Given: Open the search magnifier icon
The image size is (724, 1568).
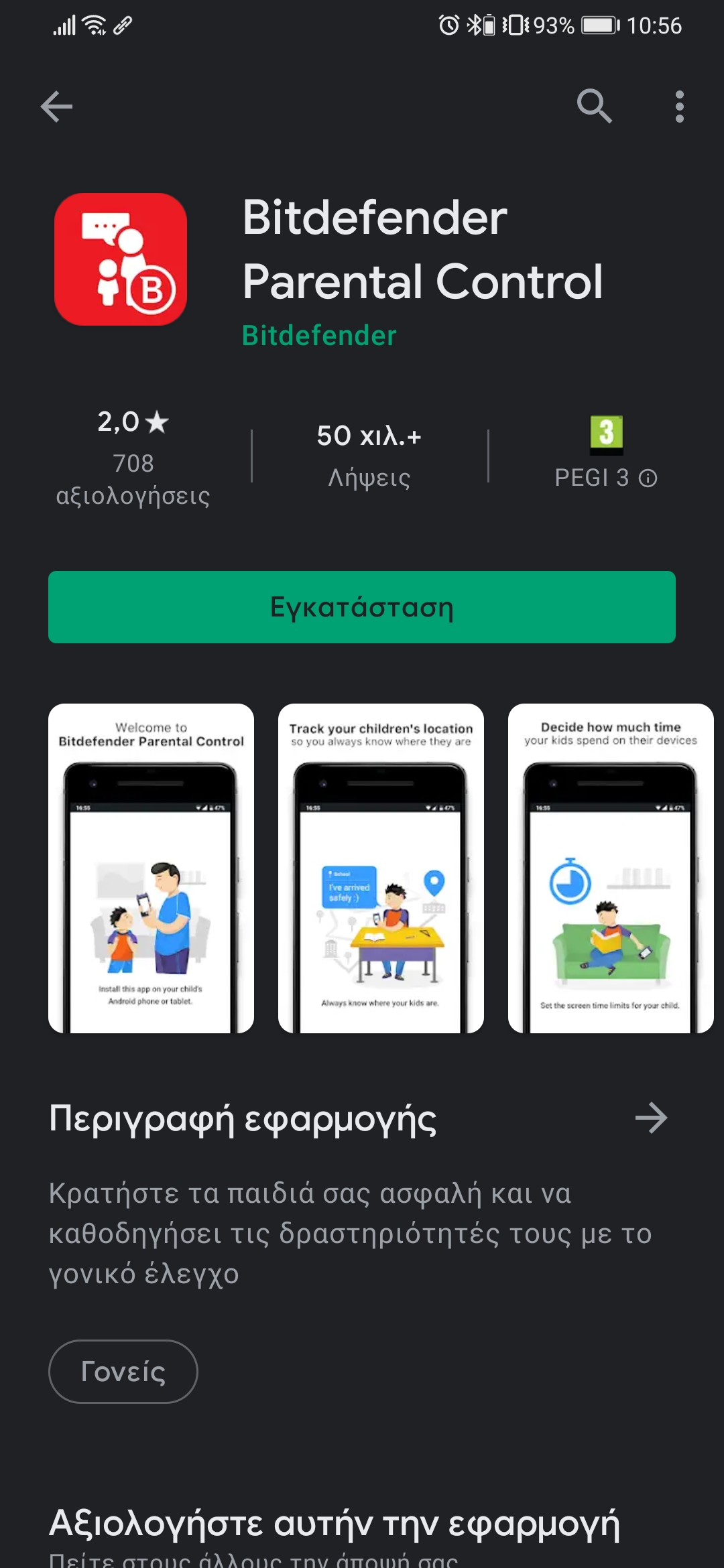Looking at the screenshot, I should [x=594, y=107].
